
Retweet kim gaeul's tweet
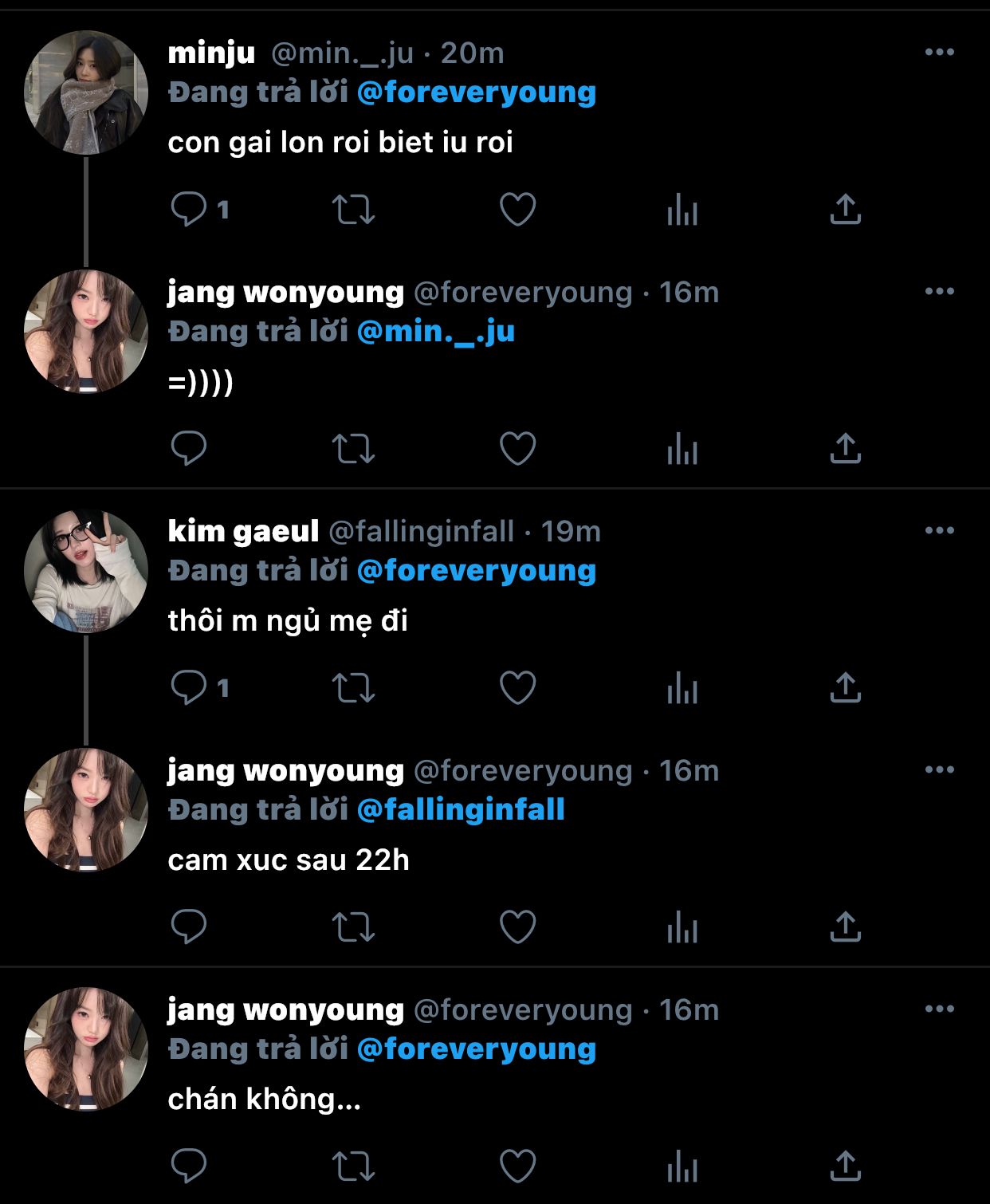pos(353,687)
